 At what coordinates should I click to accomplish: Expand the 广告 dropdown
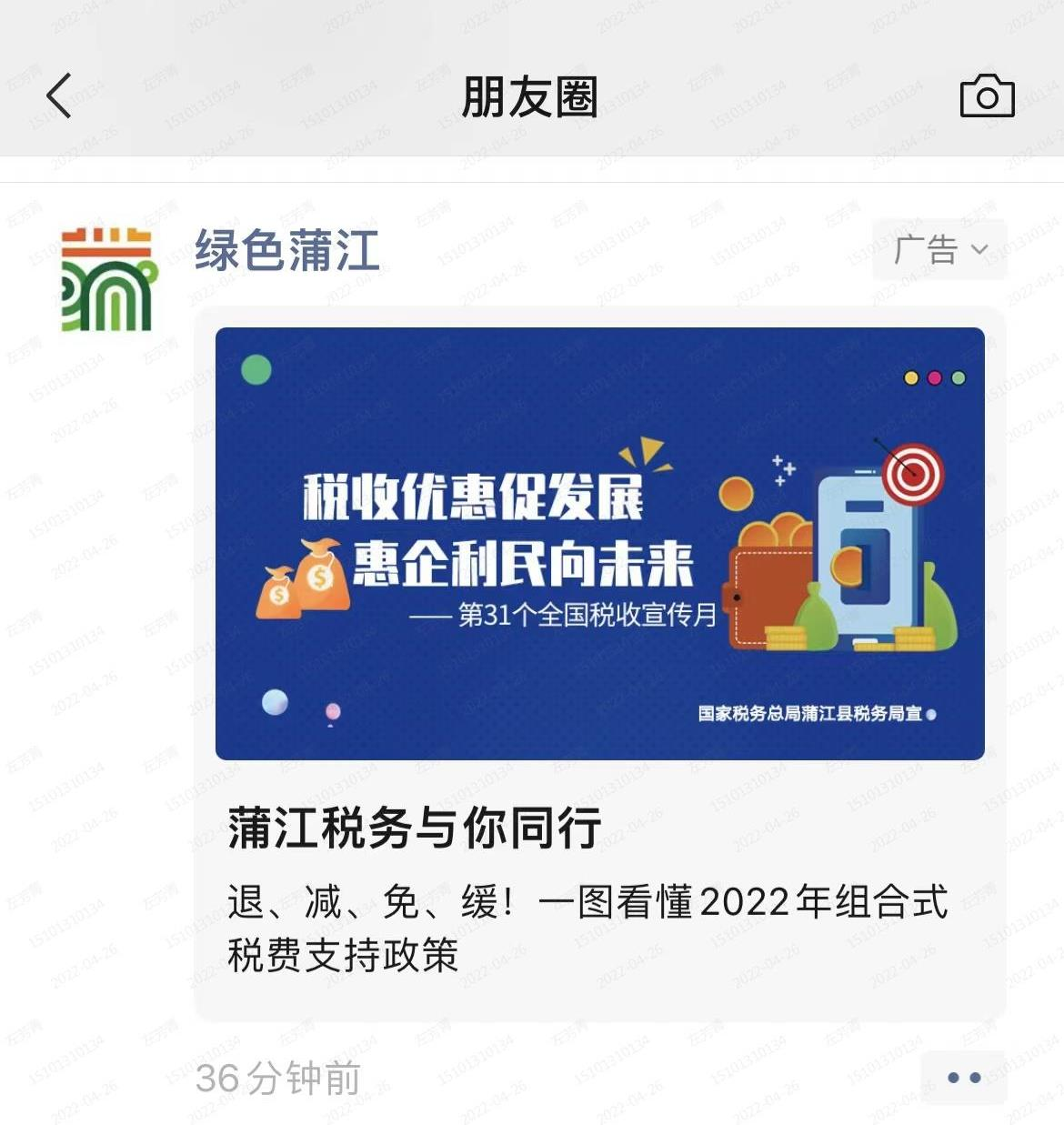tap(939, 249)
